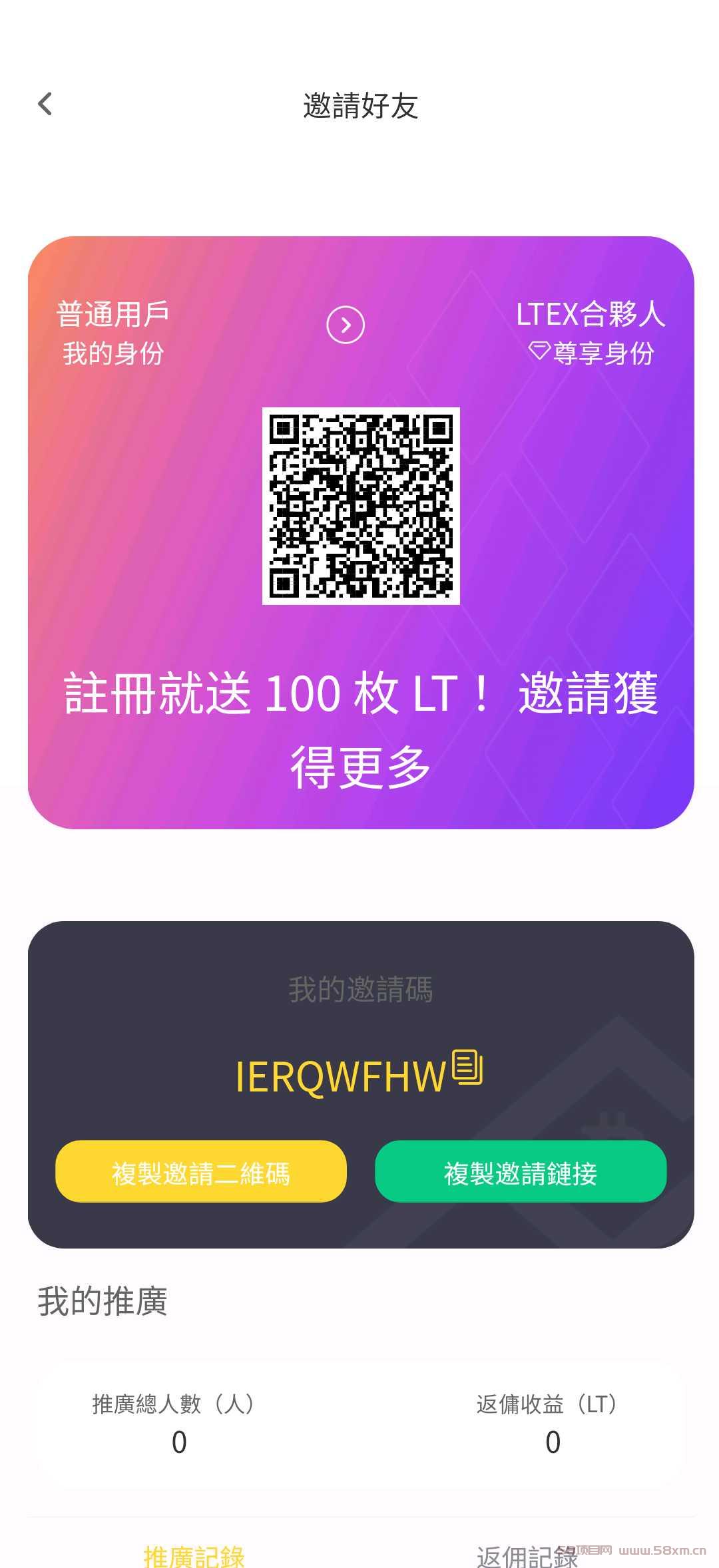Image resolution: width=719 pixels, height=1568 pixels.
Task: Switch to the 推廣記錄 tab
Action: [194, 1556]
